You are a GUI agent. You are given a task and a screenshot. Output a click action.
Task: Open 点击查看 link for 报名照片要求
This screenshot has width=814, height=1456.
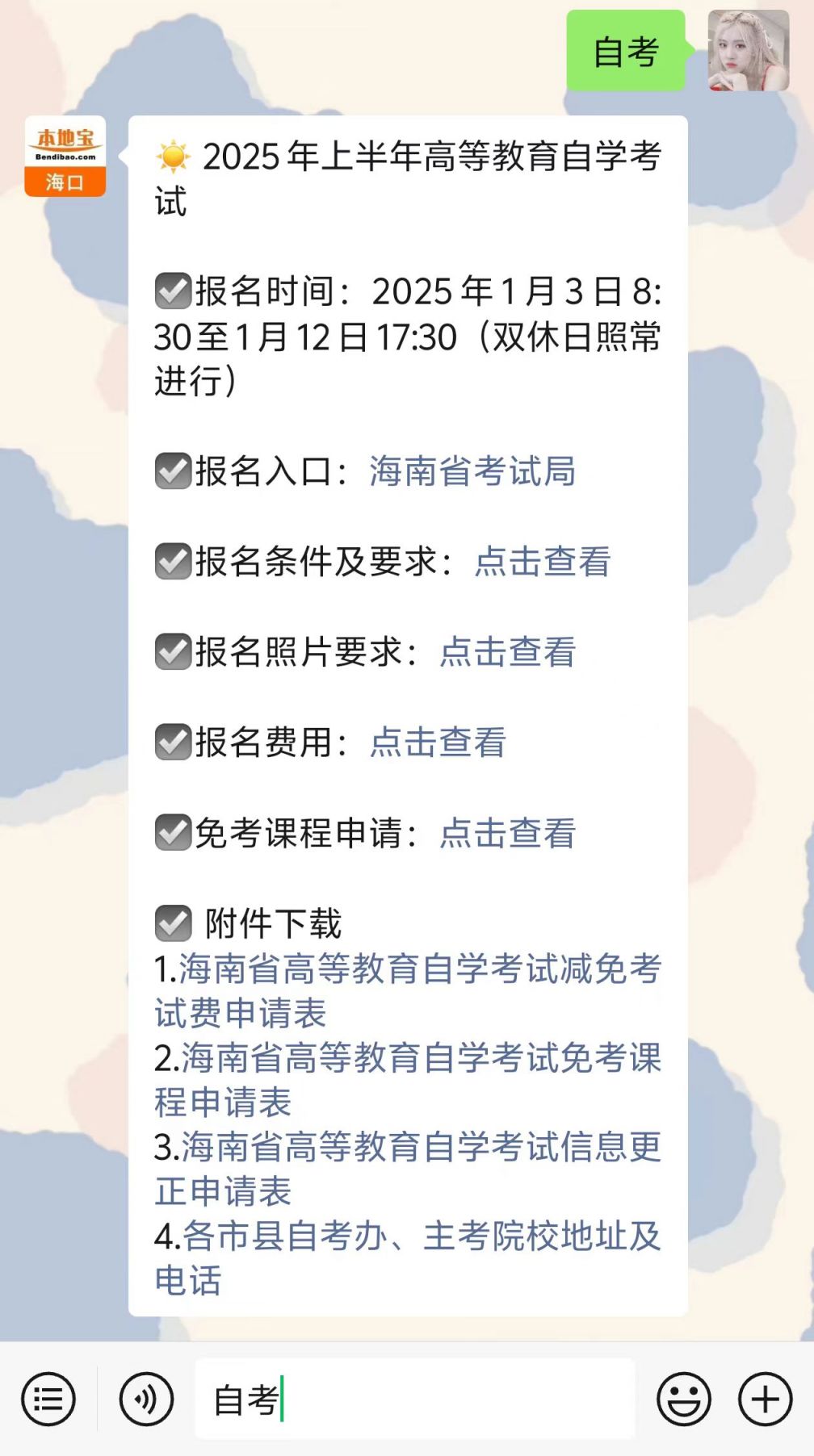[x=507, y=652]
